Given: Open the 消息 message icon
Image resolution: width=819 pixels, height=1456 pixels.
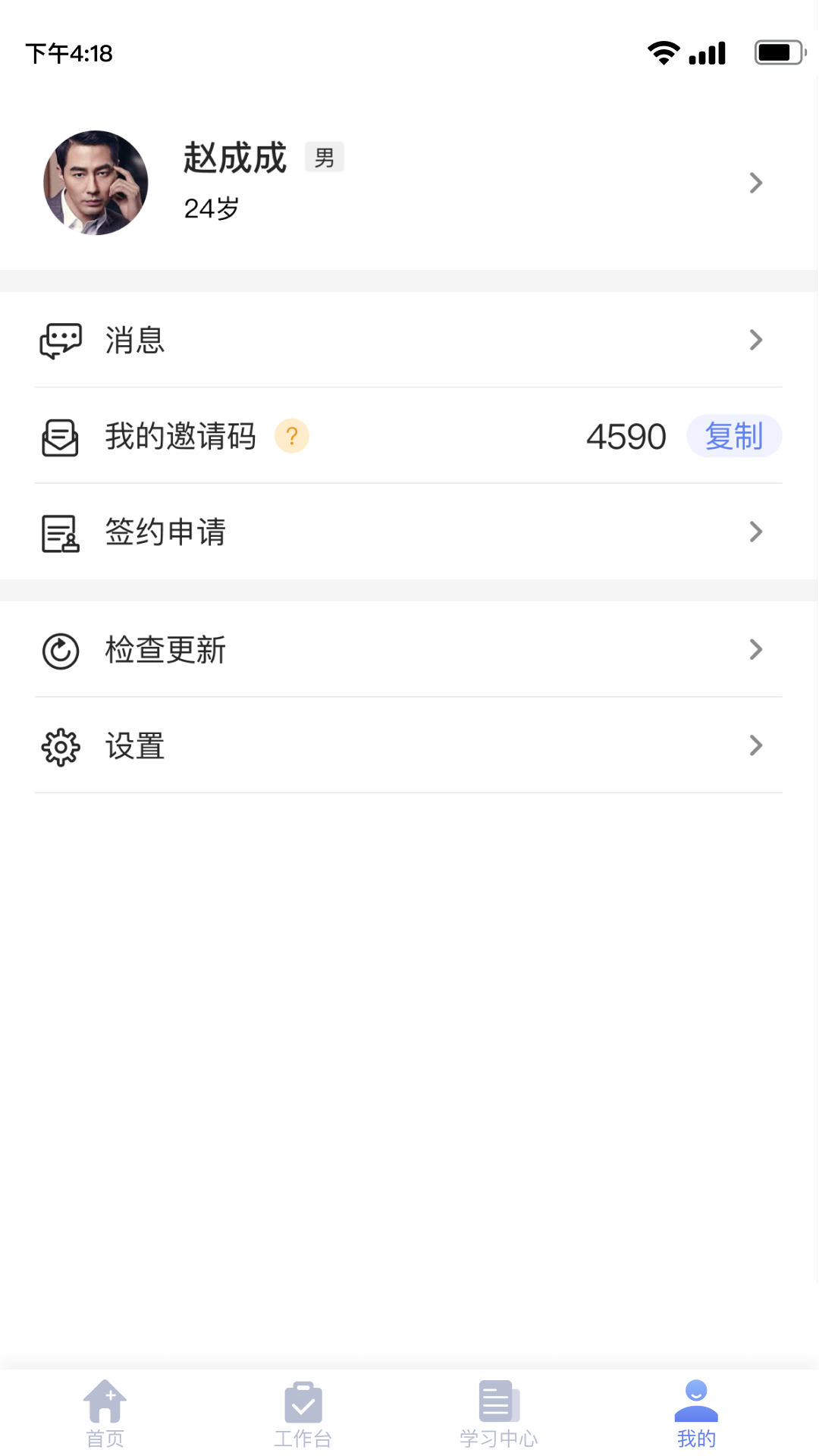Looking at the screenshot, I should click(x=61, y=339).
